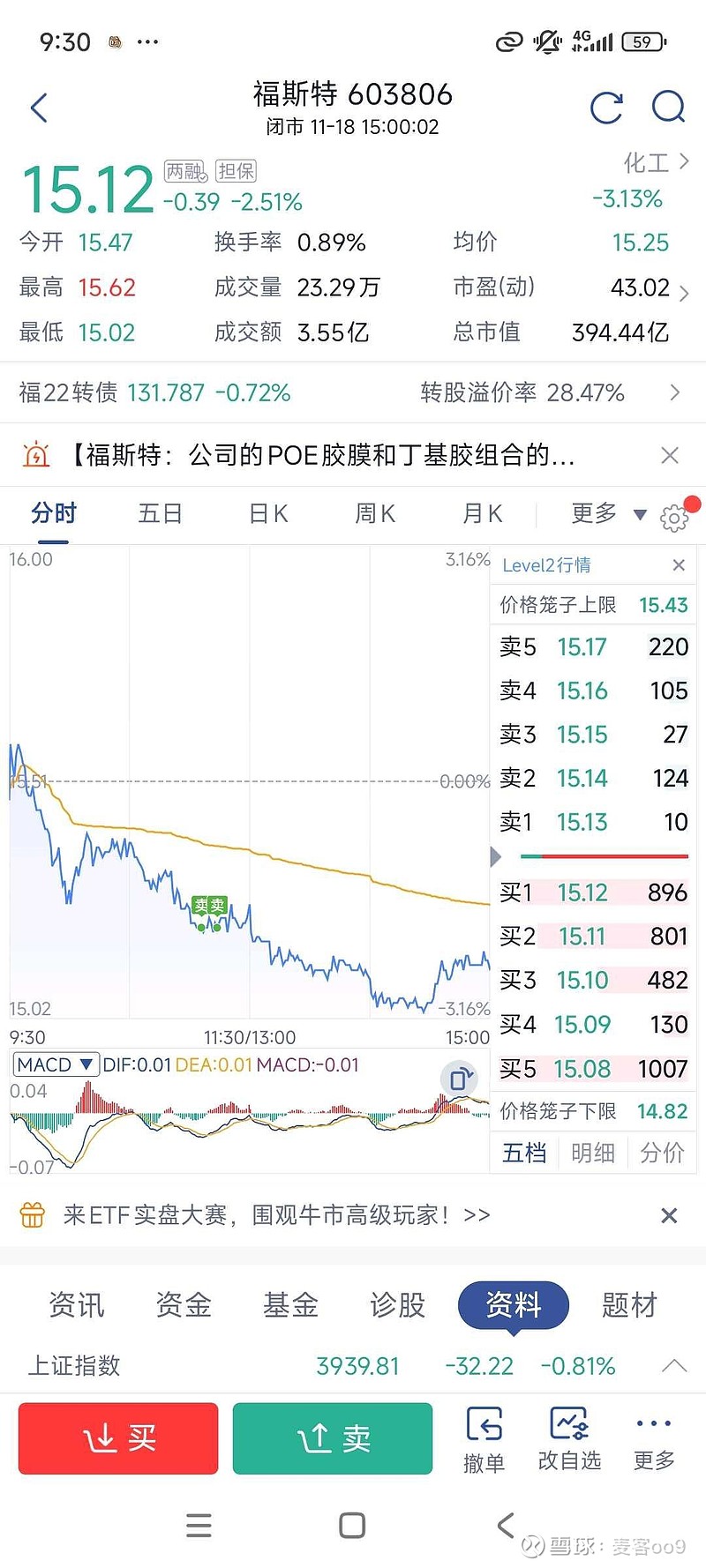
Task: Tap the 撤单 order cancellation icon
Action: 484,1437
